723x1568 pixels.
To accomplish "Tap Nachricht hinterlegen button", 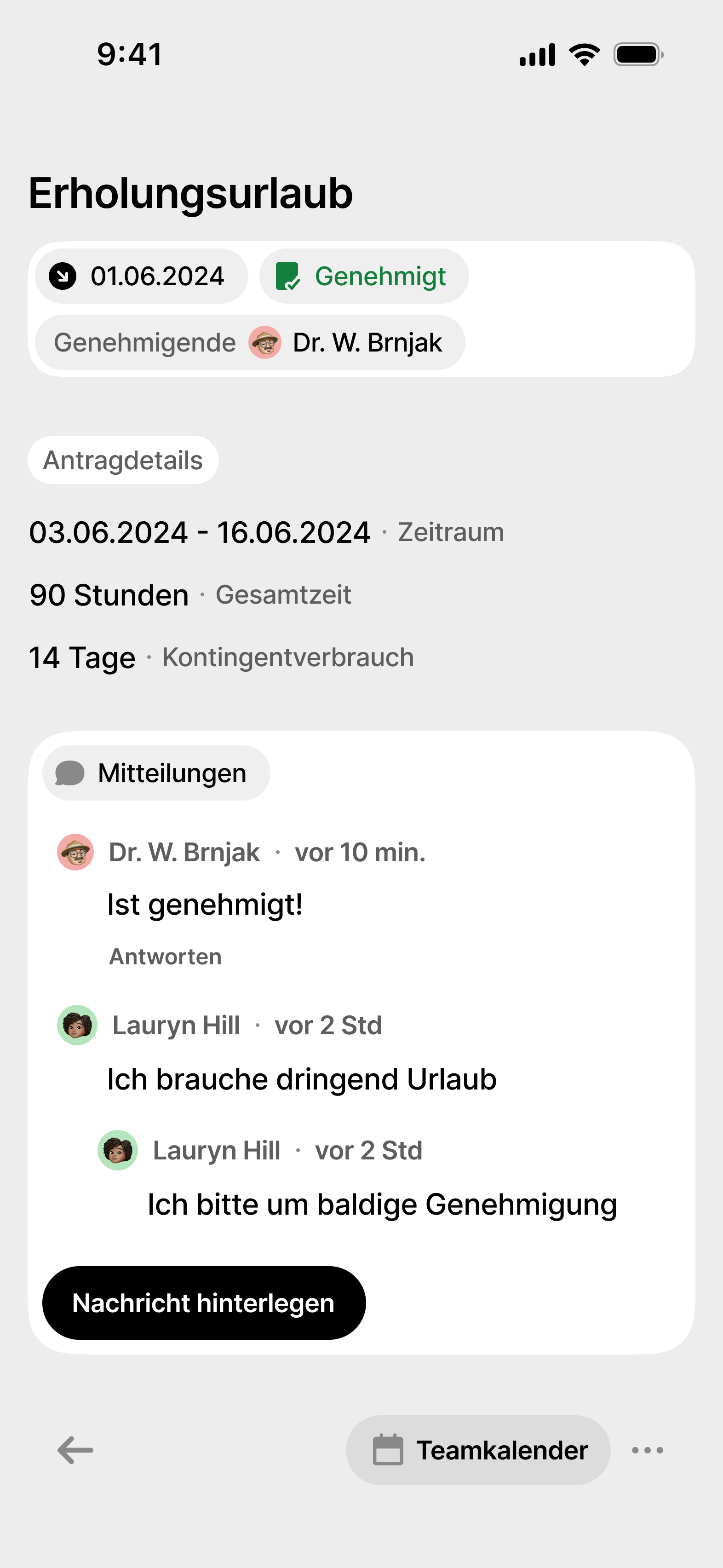I will (x=204, y=1303).
